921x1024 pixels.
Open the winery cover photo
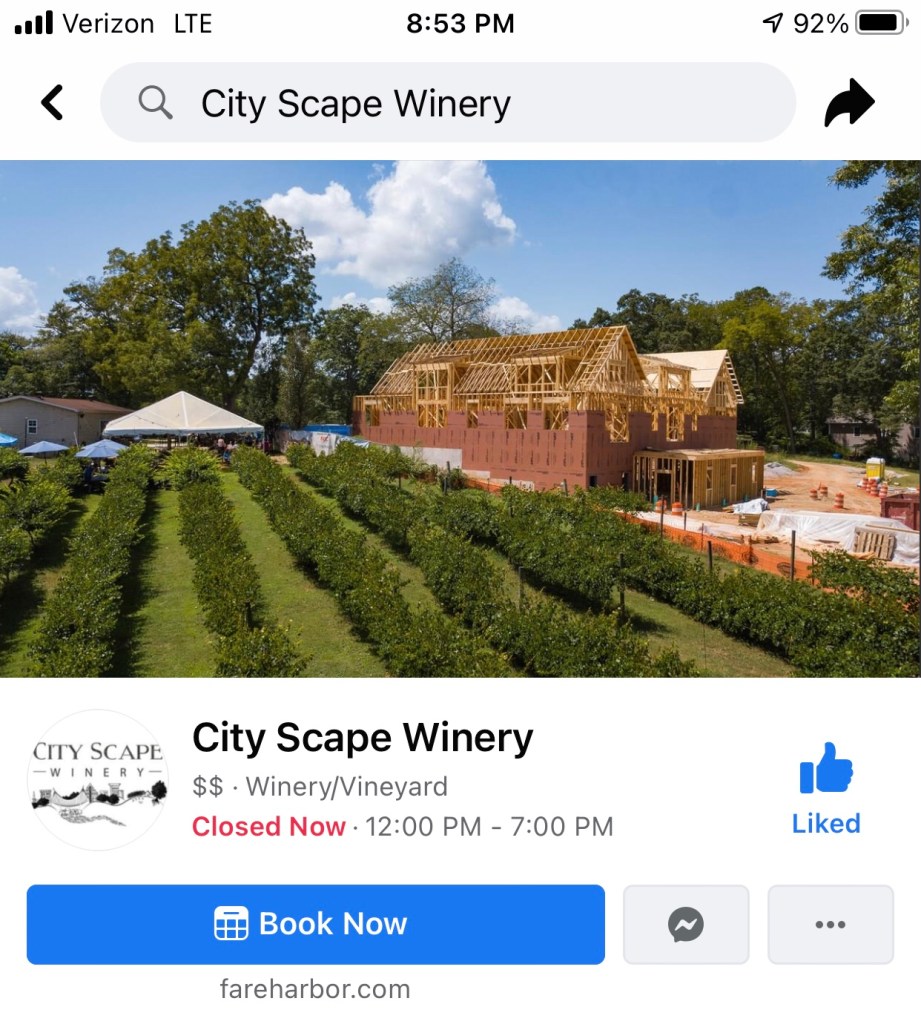click(x=460, y=418)
